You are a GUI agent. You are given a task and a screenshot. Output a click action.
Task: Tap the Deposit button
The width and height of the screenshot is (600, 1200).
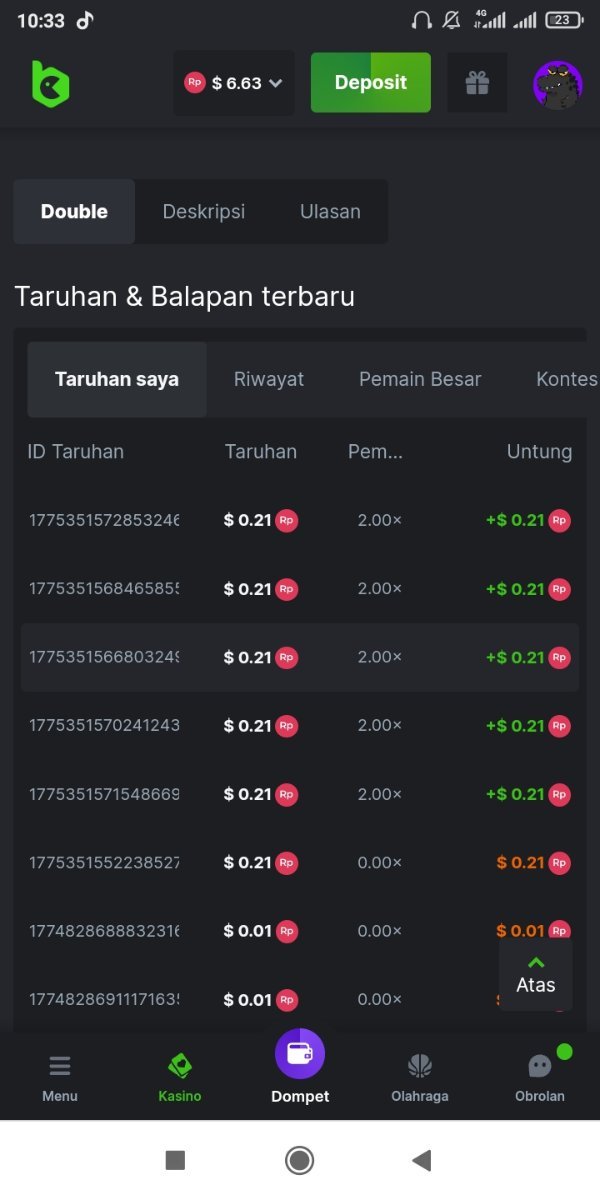click(x=370, y=83)
